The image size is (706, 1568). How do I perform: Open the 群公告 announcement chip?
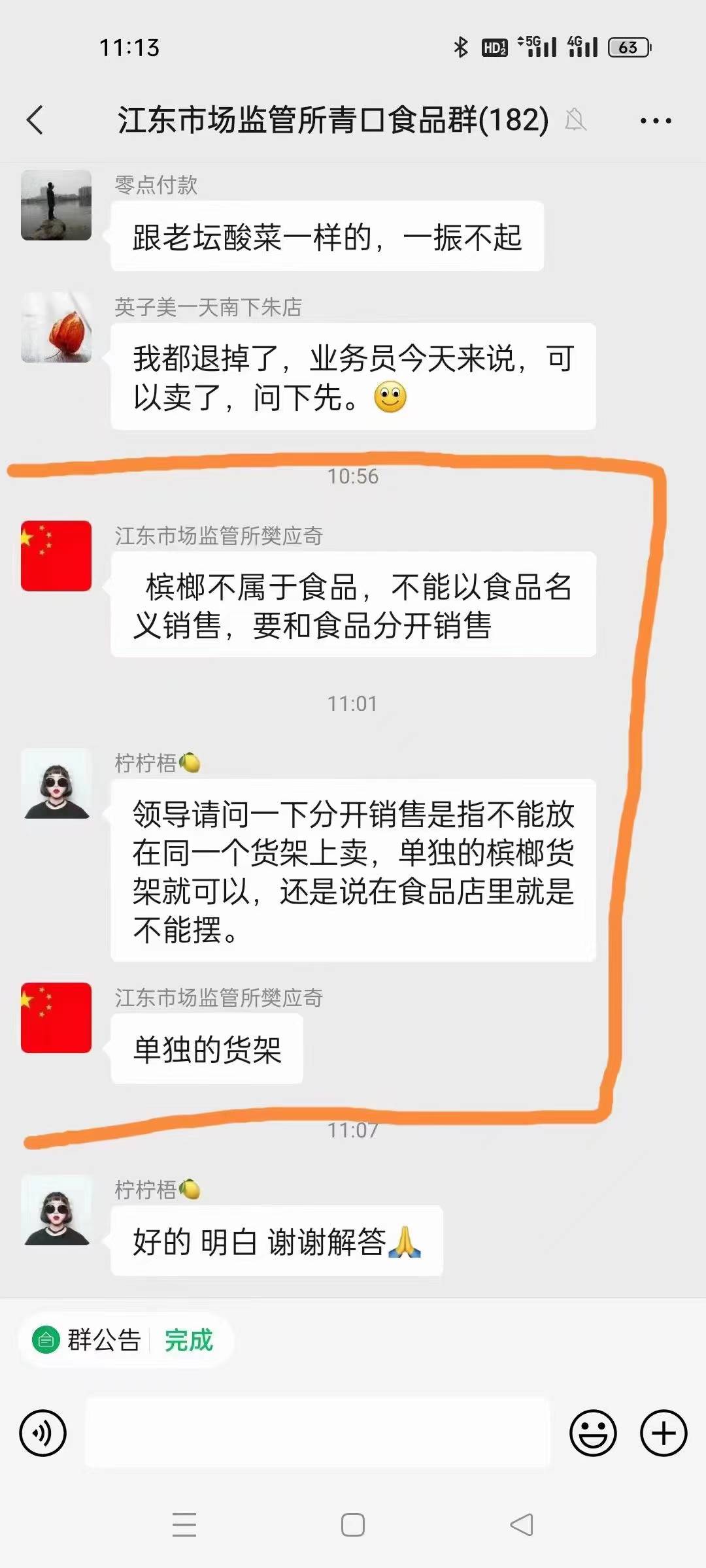[87, 1340]
